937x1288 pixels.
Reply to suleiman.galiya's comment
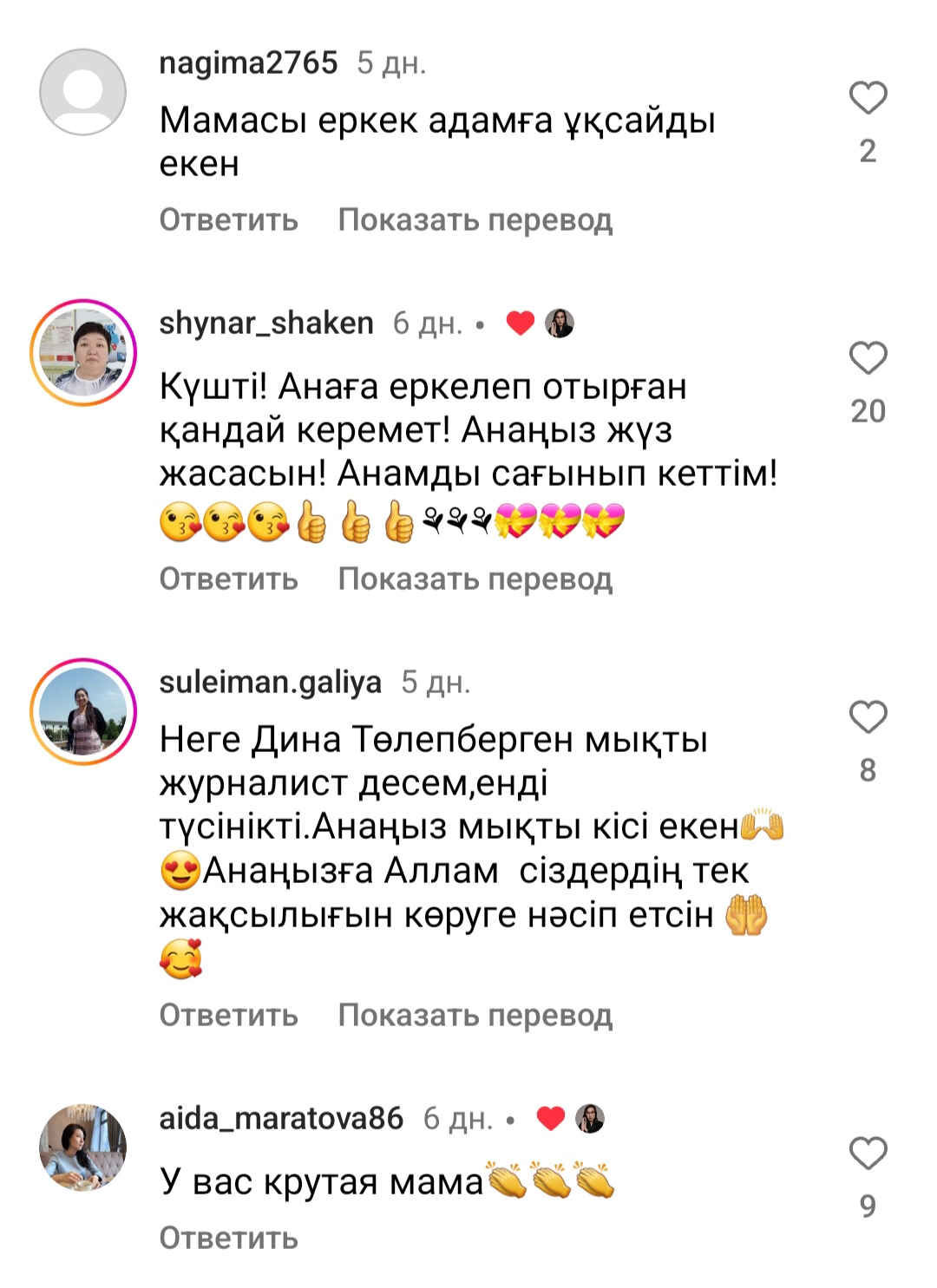click(228, 1015)
